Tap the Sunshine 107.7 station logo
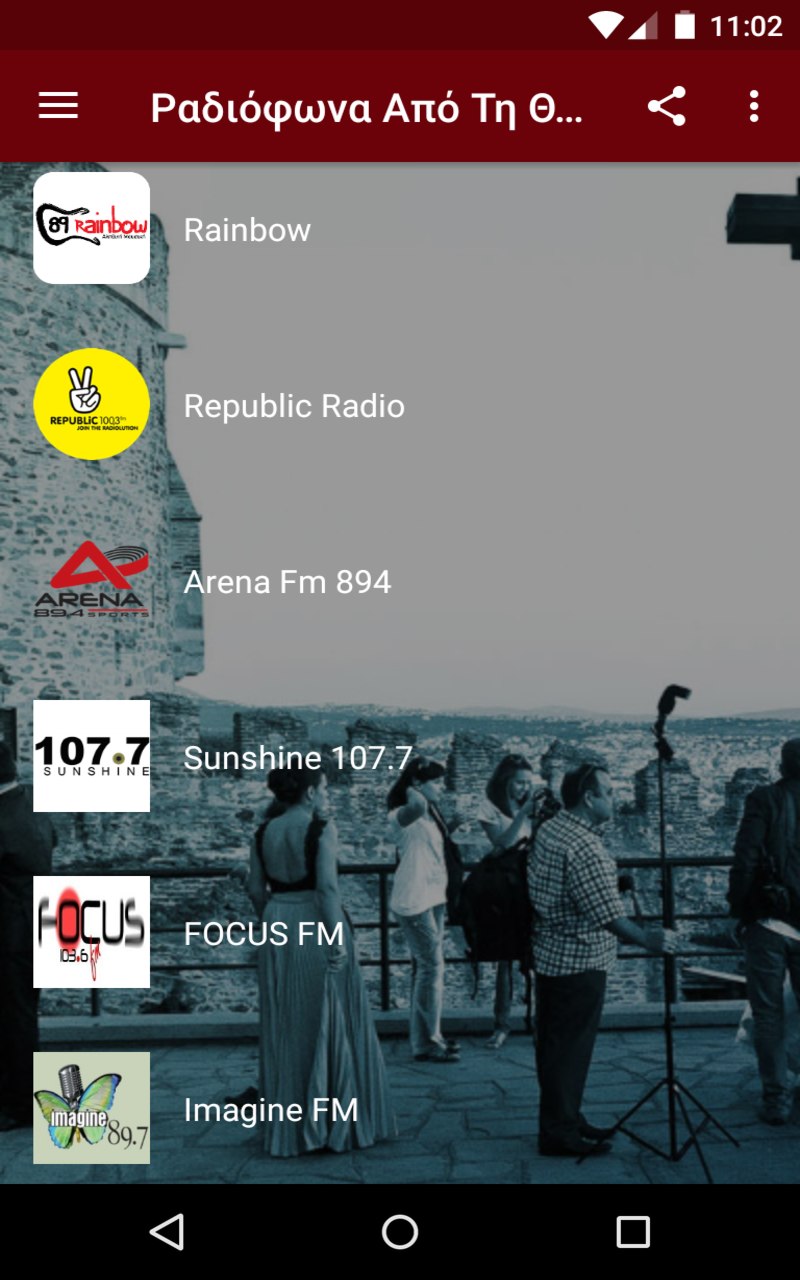The image size is (800, 1280). click(91, 756)
